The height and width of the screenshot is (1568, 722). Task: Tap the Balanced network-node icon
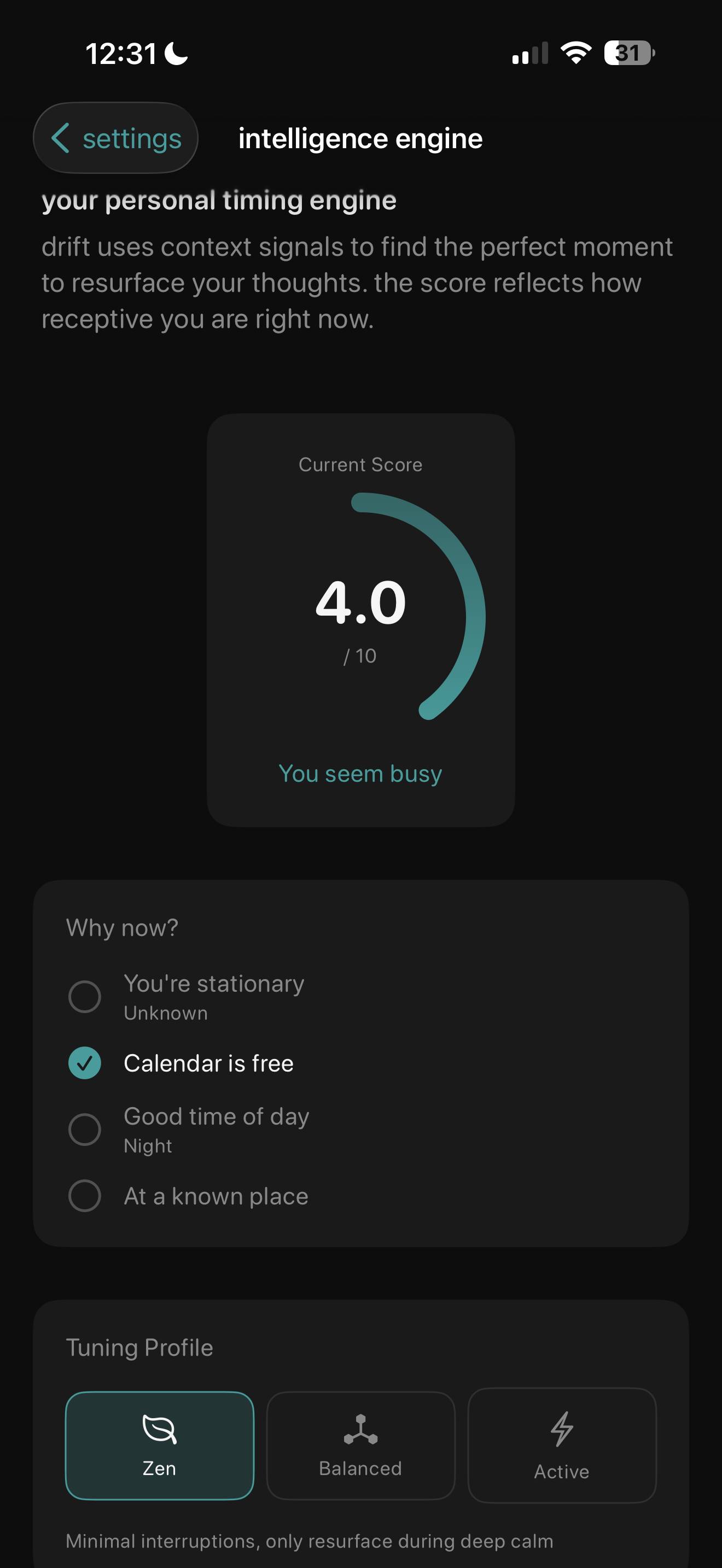tap(360, 1428)
